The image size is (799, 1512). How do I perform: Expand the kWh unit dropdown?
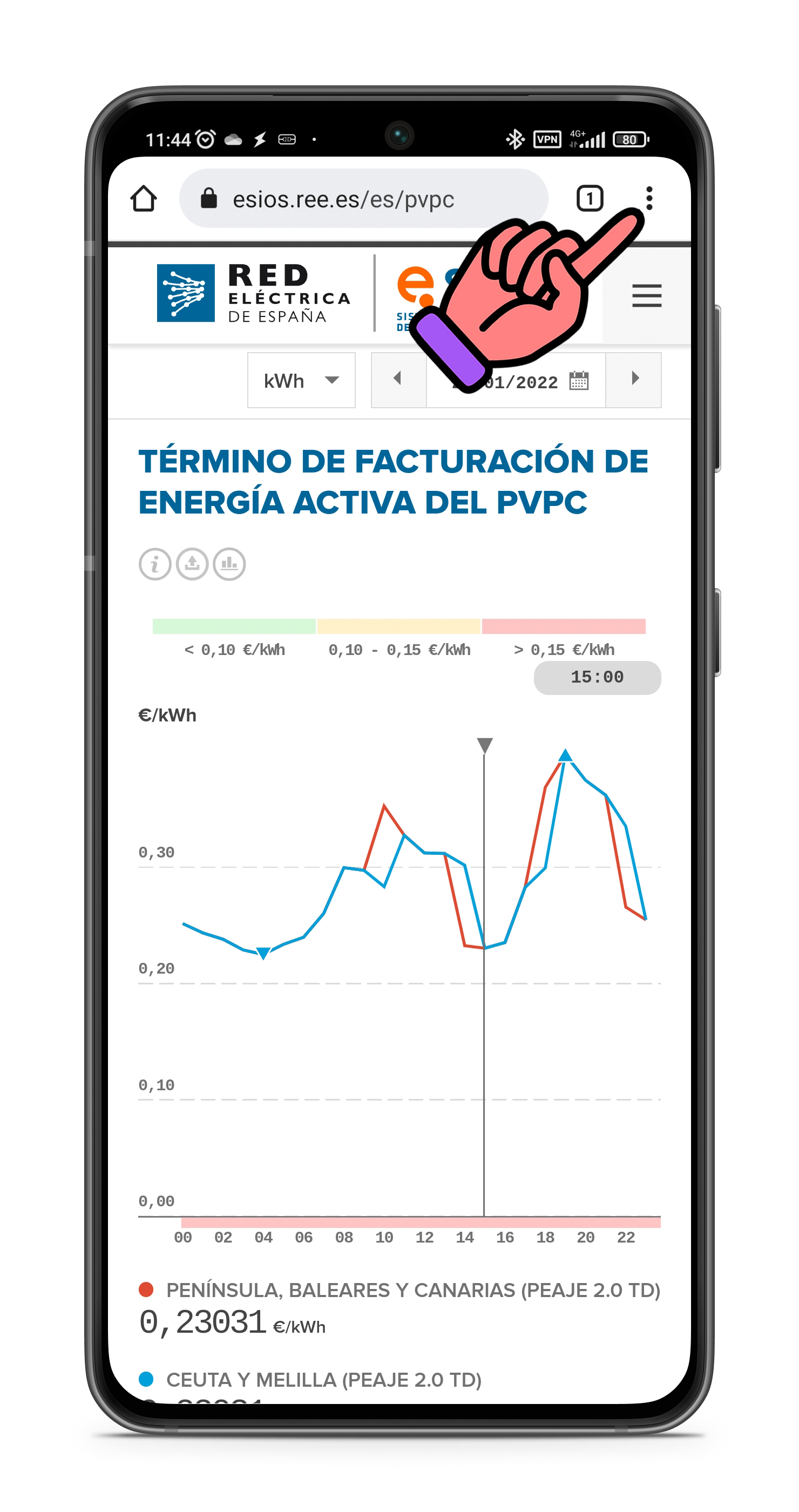[302, 380]
